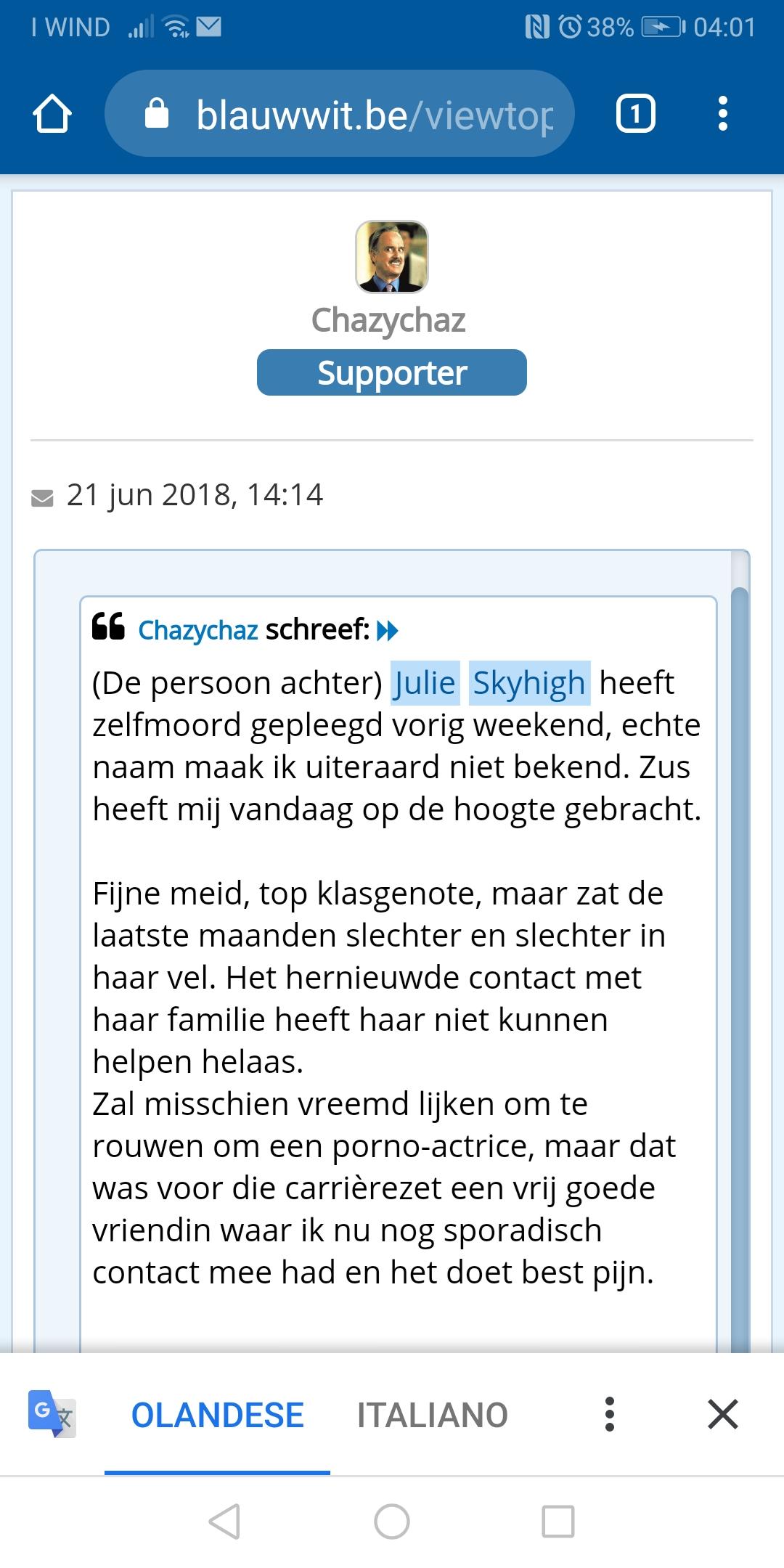784x1568 pixels.
Task: Open the tab switcher showing 1 tab
Action: 635,114
